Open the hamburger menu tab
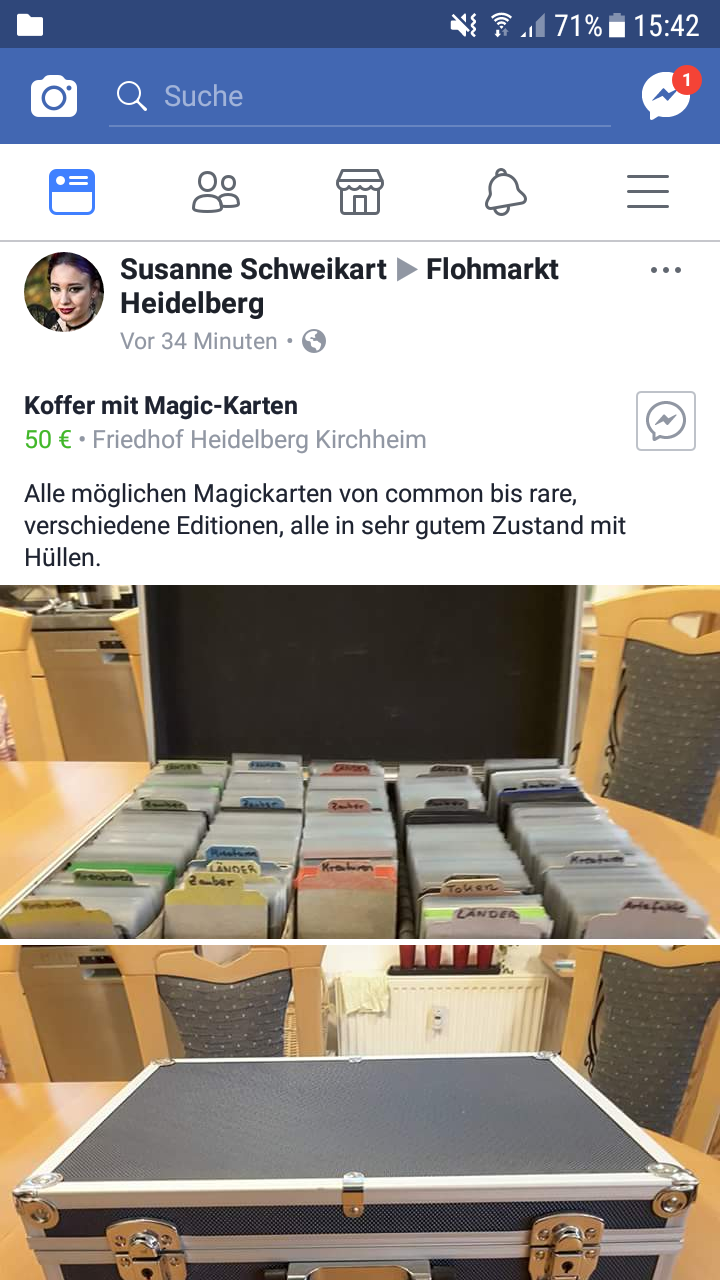This screenshot has height=1280, width=720. click(648, 191)
